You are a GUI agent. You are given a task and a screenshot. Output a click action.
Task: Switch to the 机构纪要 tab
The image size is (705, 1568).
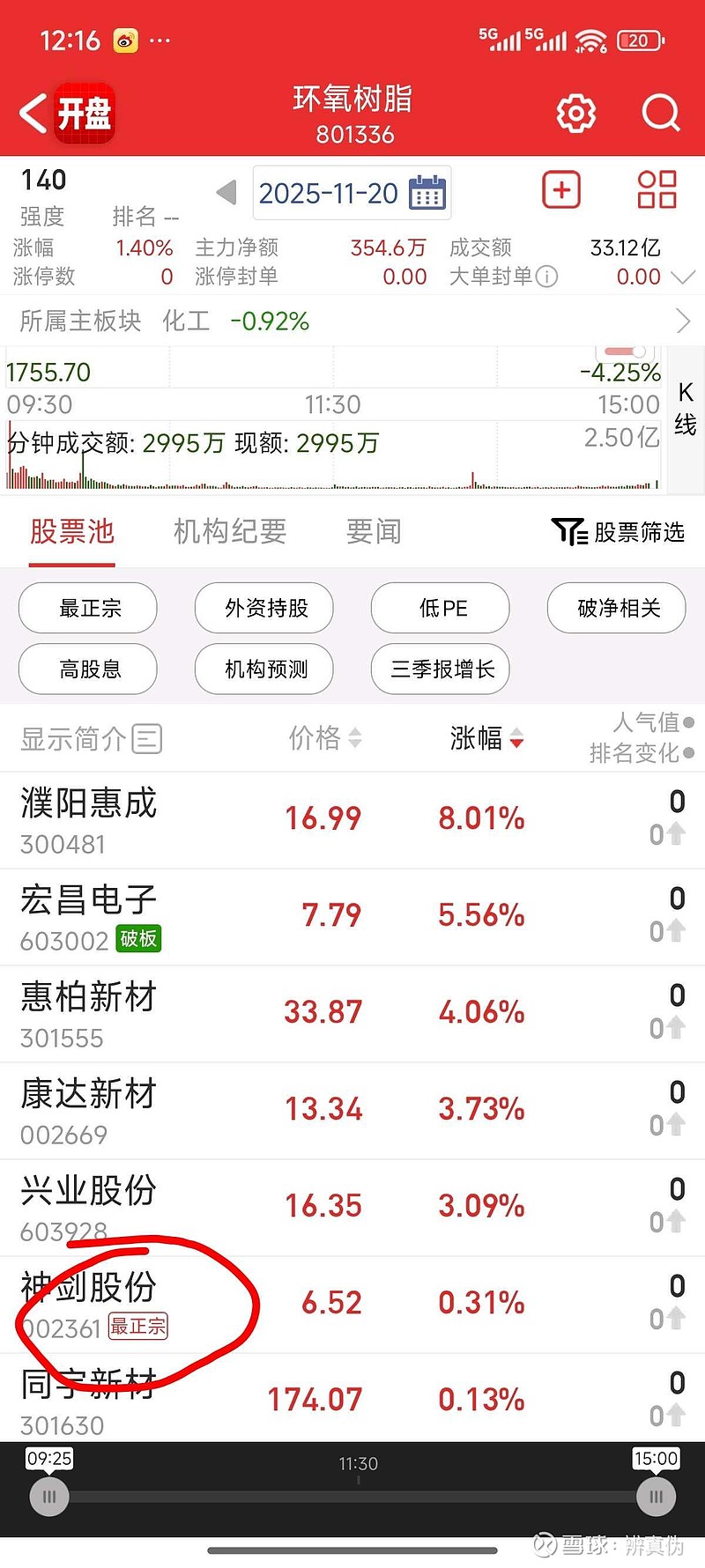(x=230, y=531)
